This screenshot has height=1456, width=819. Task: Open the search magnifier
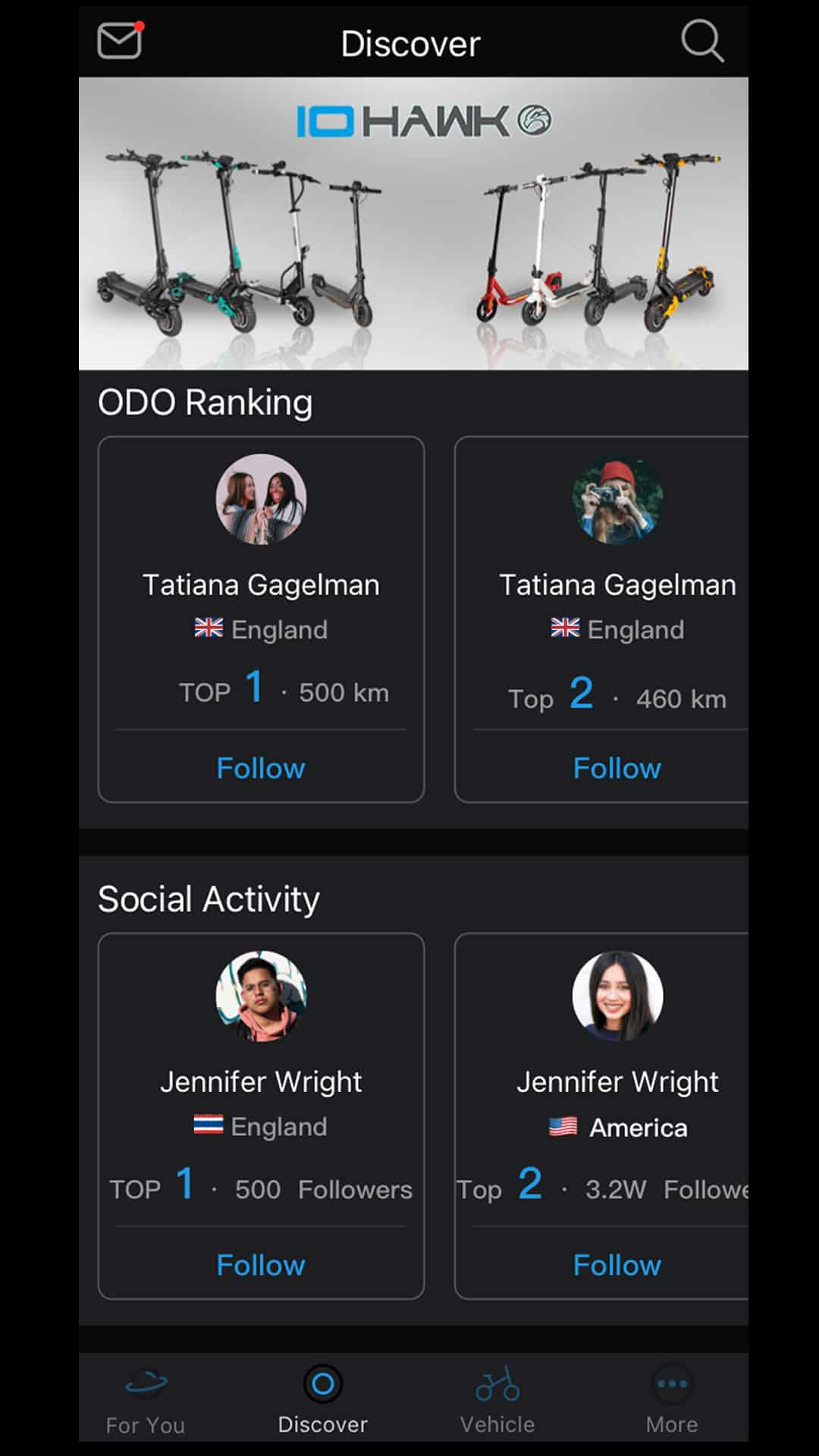point(701,41)
